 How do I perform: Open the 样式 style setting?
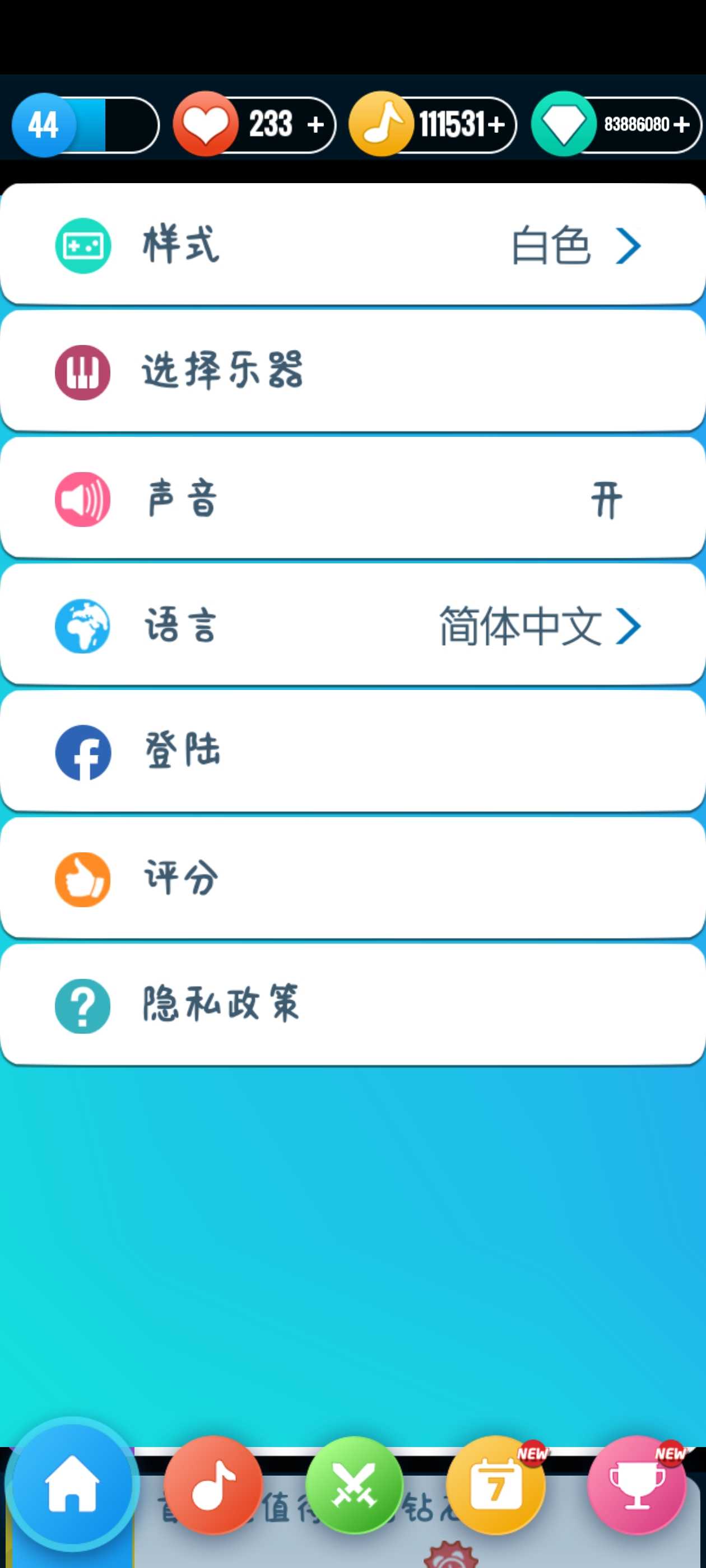352,245
